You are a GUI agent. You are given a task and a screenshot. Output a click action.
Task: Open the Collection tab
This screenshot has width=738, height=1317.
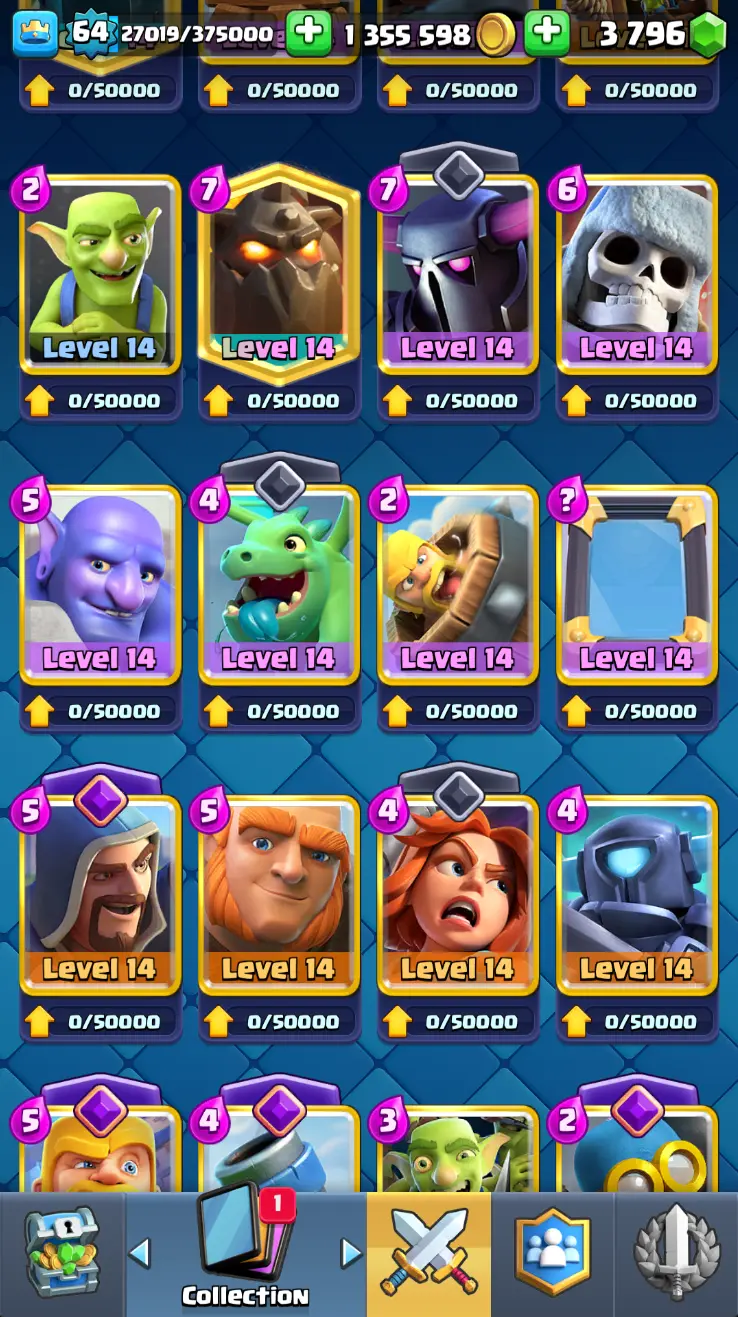coord(245,1254)
